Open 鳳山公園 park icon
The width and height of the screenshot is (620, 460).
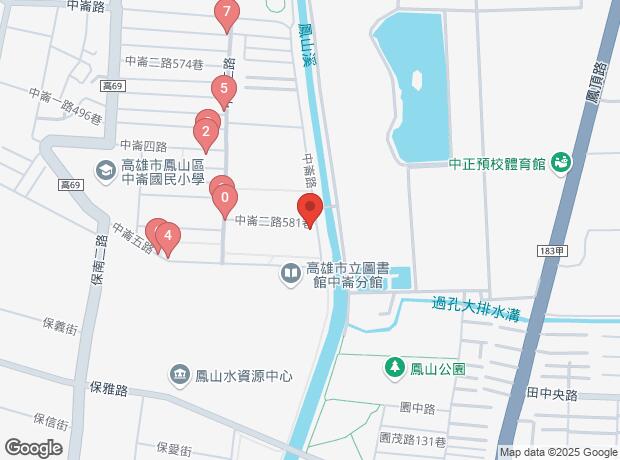[x=397, y=367]
